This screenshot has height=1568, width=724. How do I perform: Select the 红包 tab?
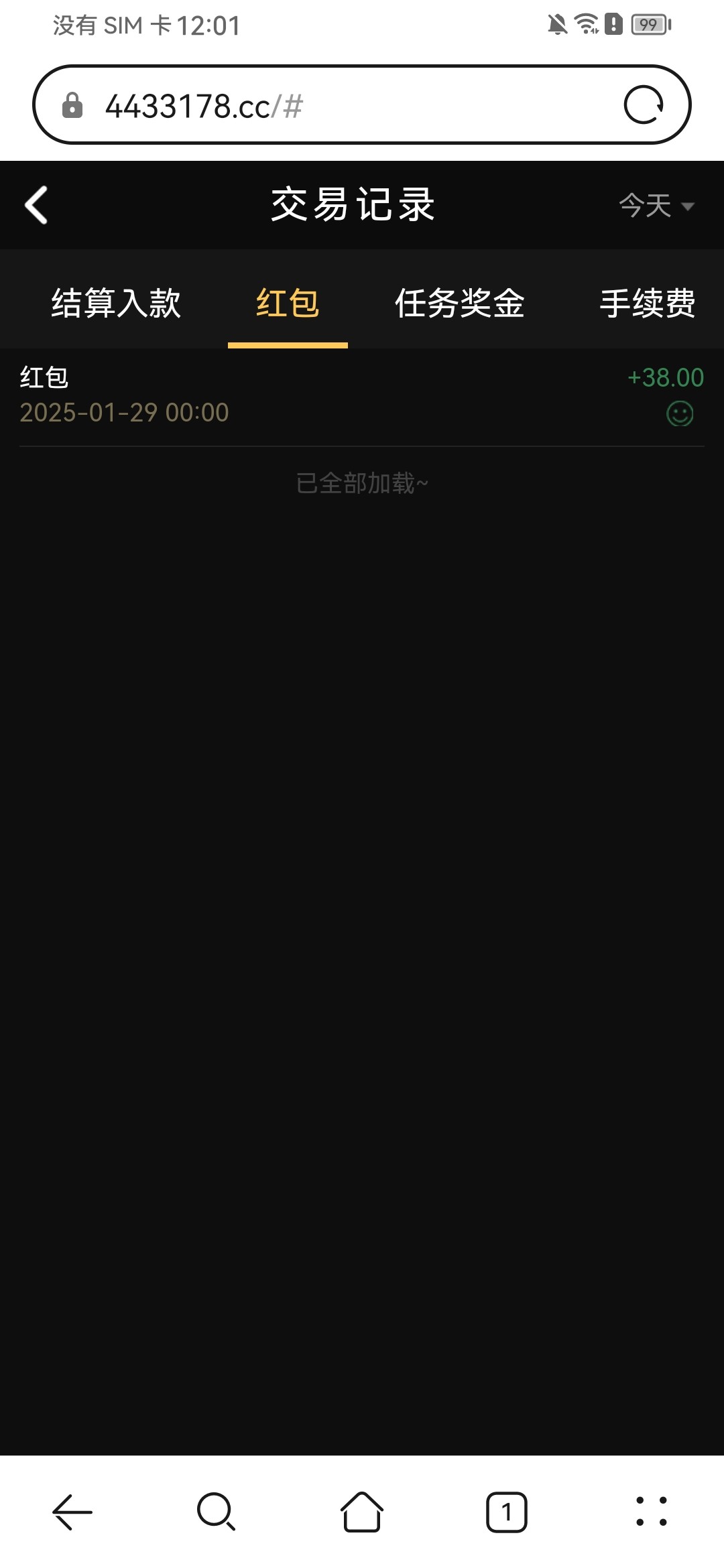tap(288, 303)
